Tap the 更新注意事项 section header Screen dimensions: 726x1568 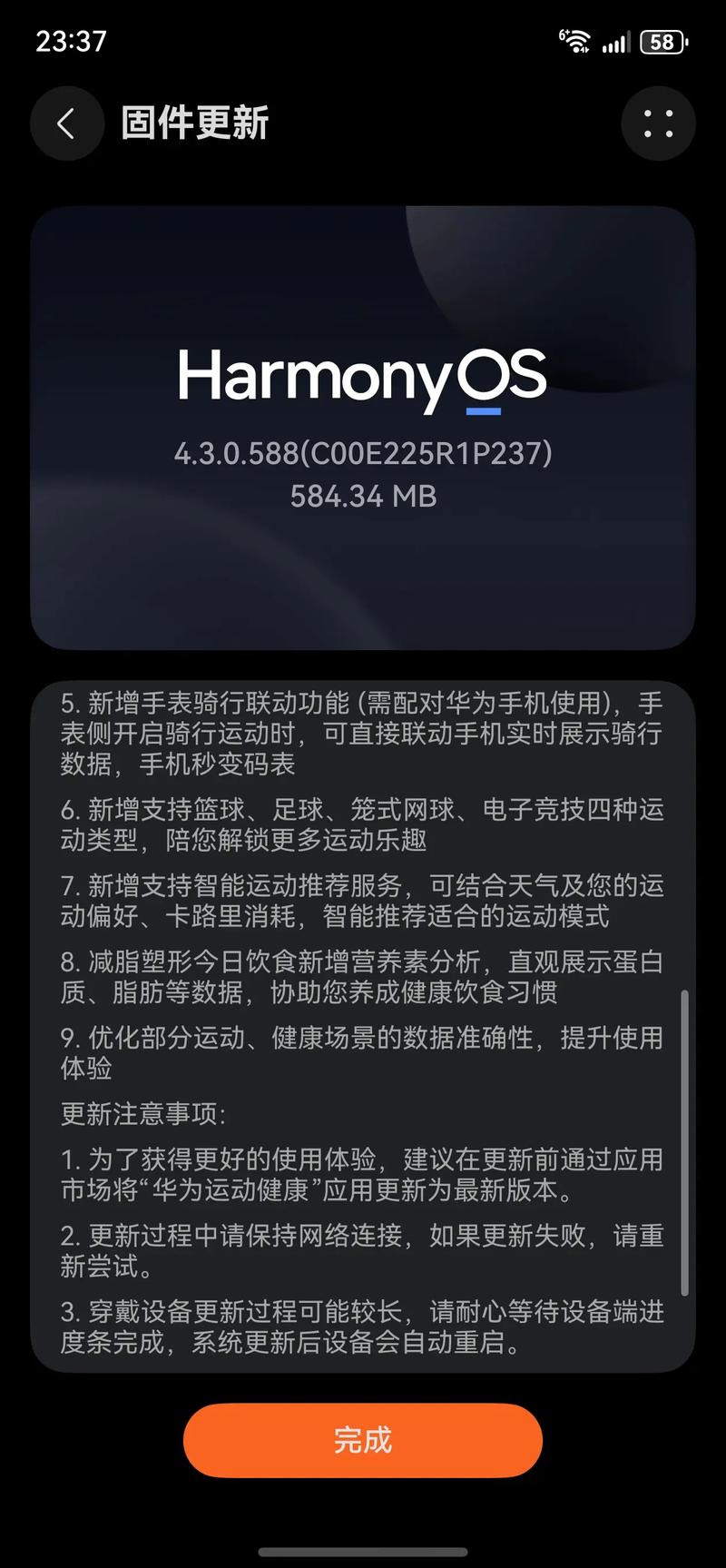point(145,1115)
